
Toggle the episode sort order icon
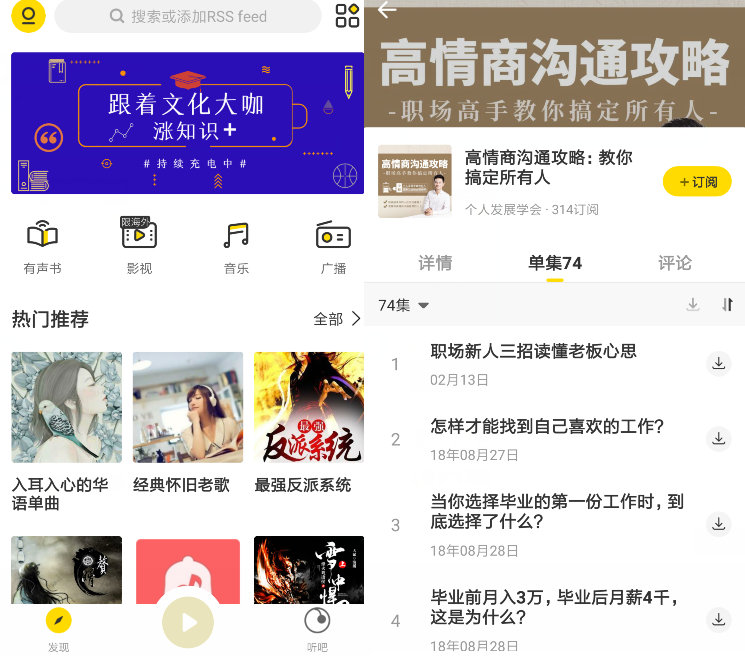pos(727,305)
